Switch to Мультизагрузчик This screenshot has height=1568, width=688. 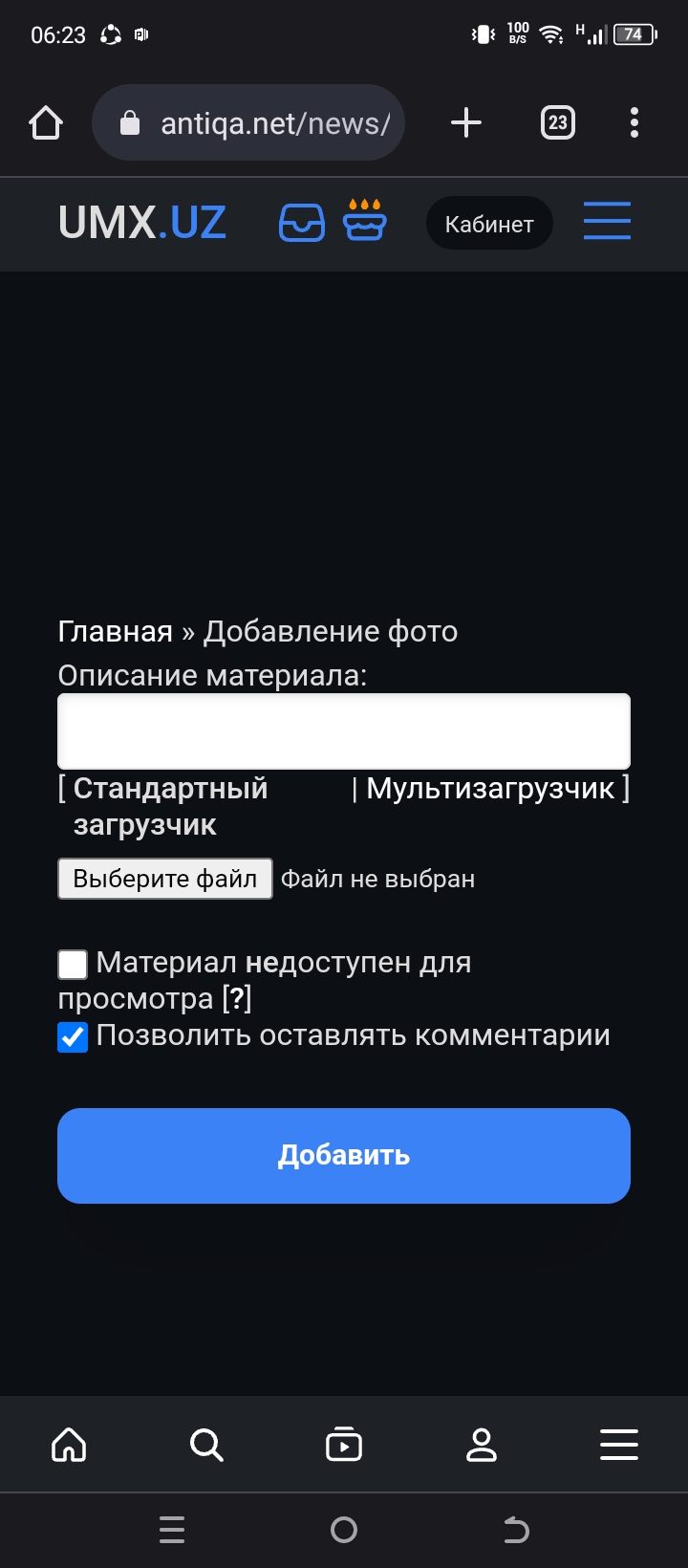tap(490, 789)
